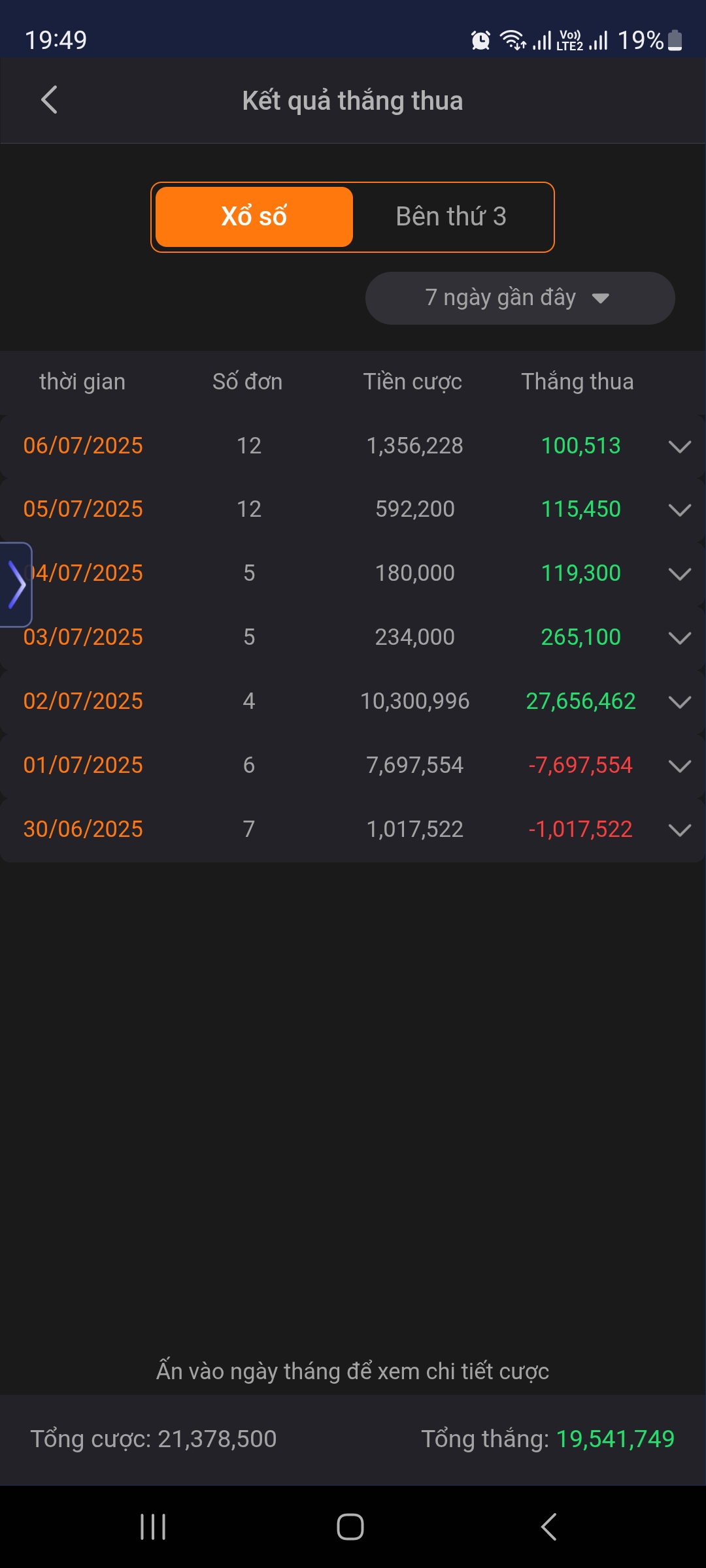
Task: Open bet details for 30/06/2025
Action: click(83, 829)
